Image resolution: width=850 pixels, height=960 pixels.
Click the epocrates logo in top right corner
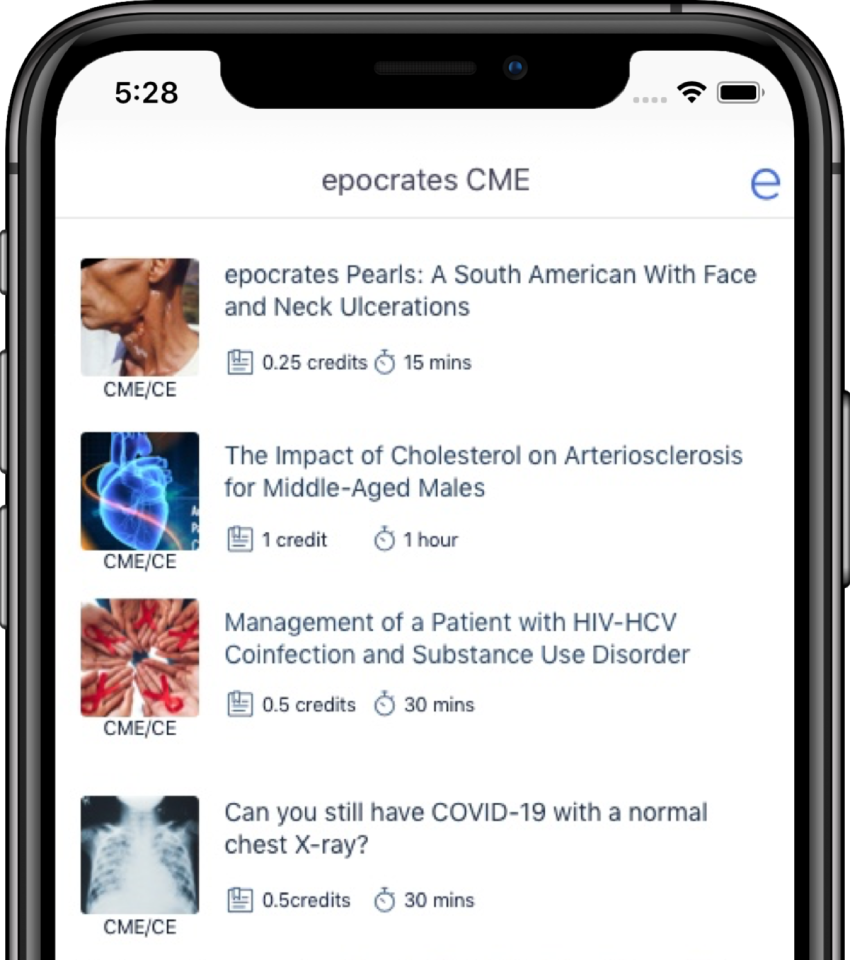(765, 181)
